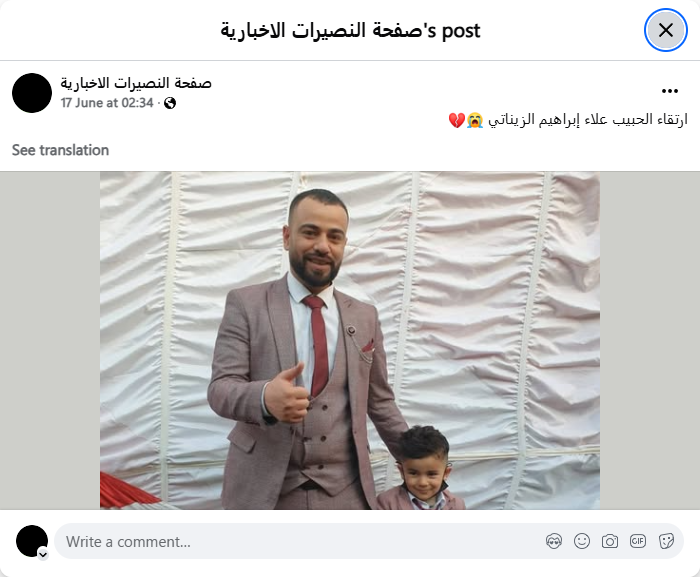Open the post options three-dot menu
The image size is (700, 577).
click(670, 91)
